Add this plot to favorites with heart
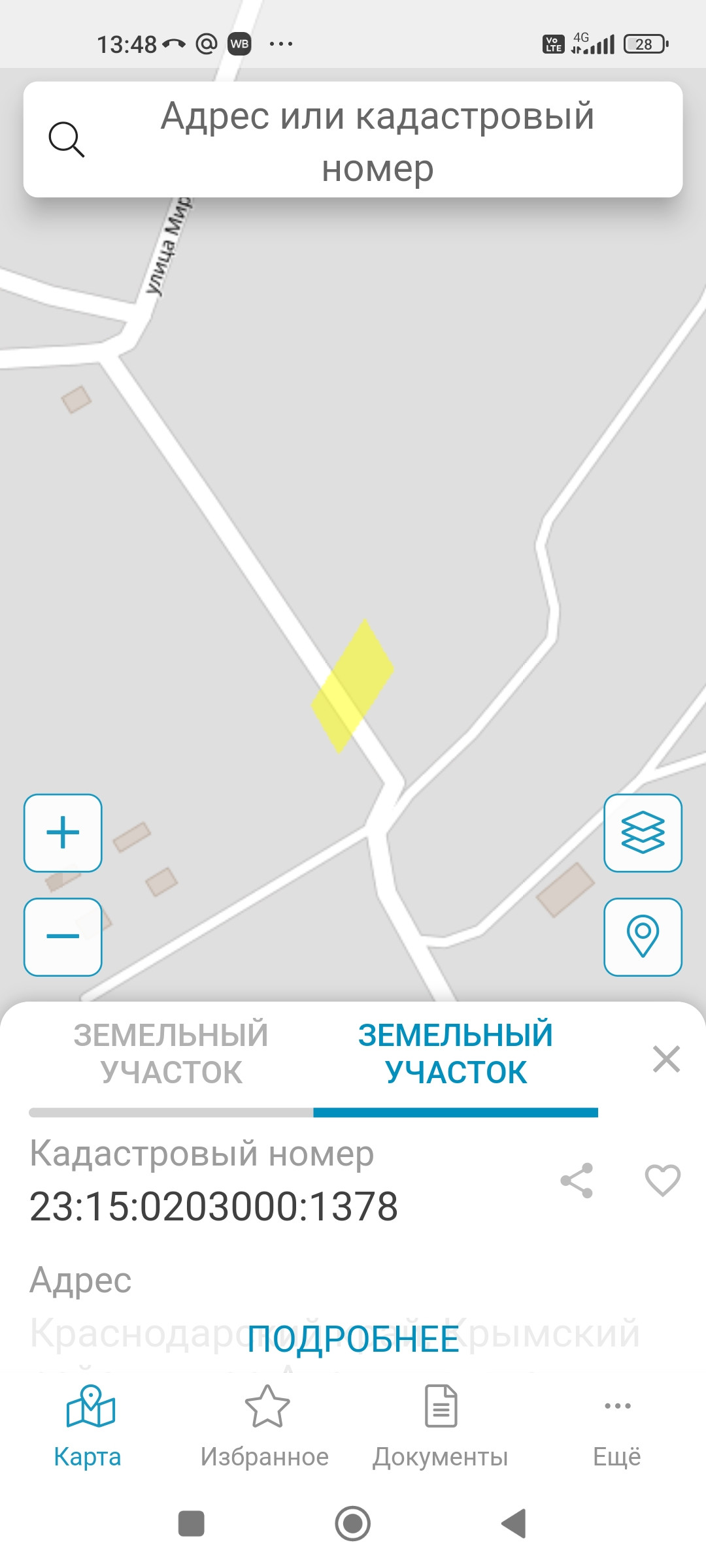The height and width of the screenshot is (1568, 706). tap(662, 1181)
